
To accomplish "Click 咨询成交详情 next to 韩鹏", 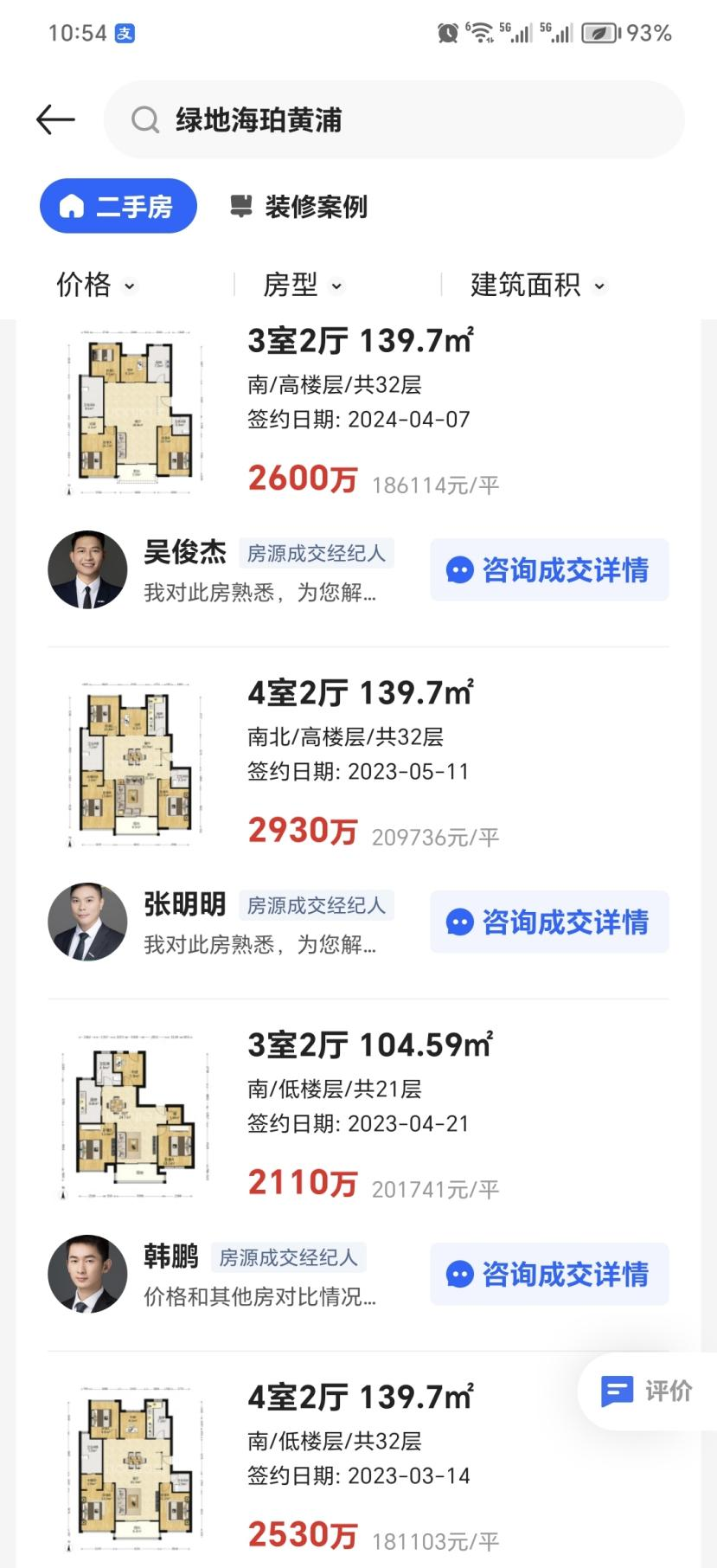I will 549,1274.
